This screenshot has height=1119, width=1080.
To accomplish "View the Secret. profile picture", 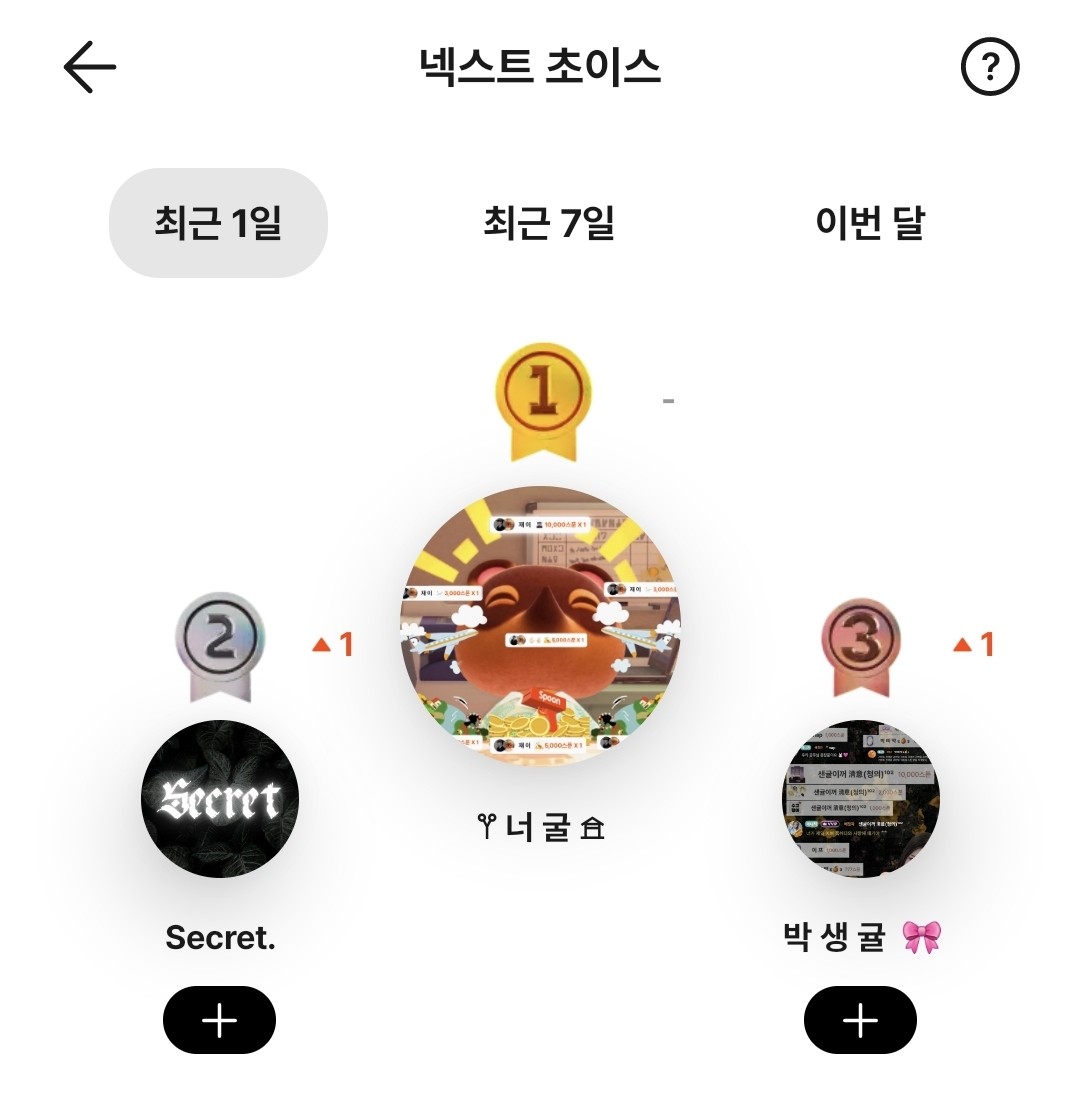I will tap(220, 799).
